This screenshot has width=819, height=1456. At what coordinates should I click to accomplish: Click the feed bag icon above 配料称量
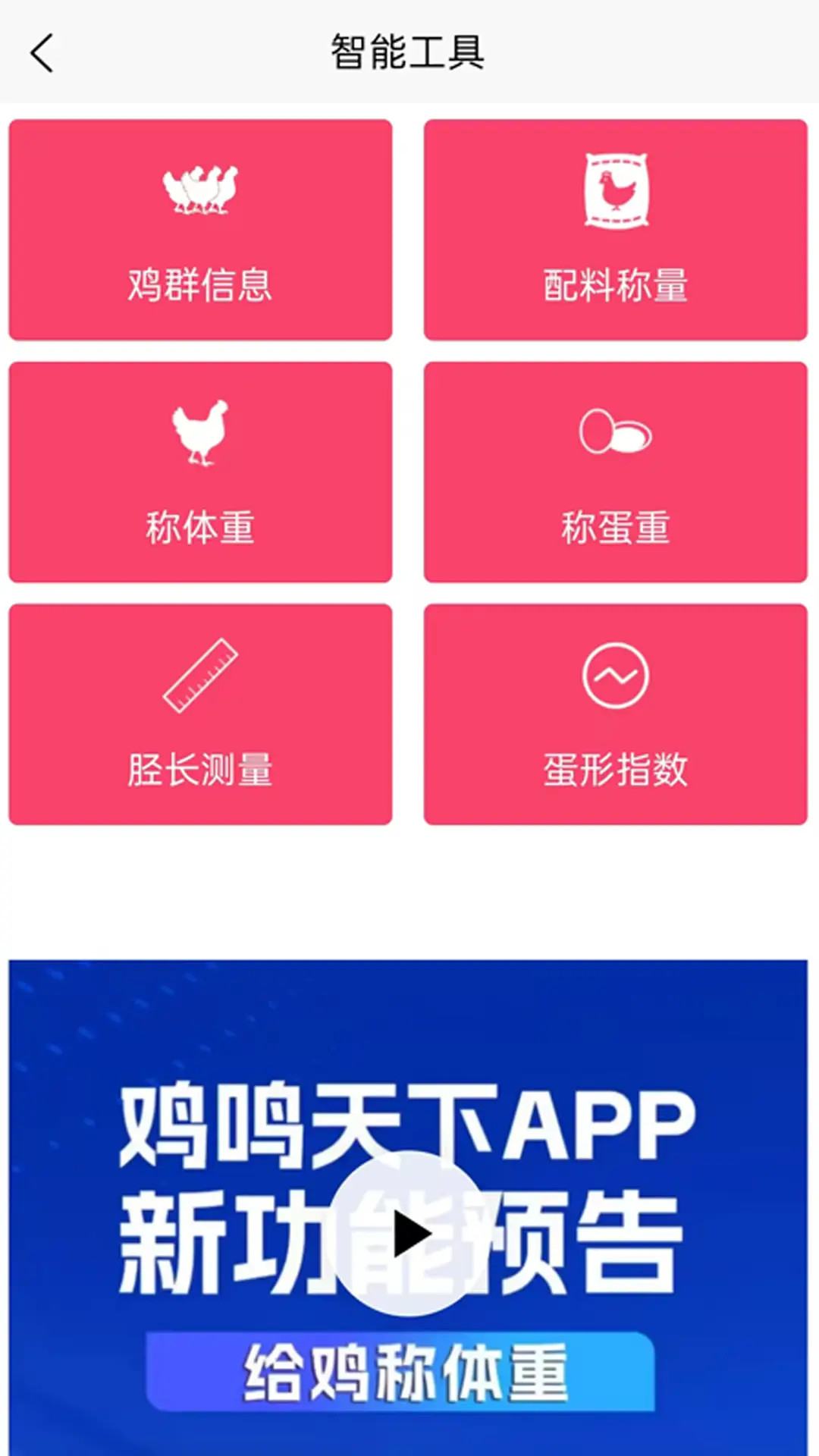coord(616,191)
